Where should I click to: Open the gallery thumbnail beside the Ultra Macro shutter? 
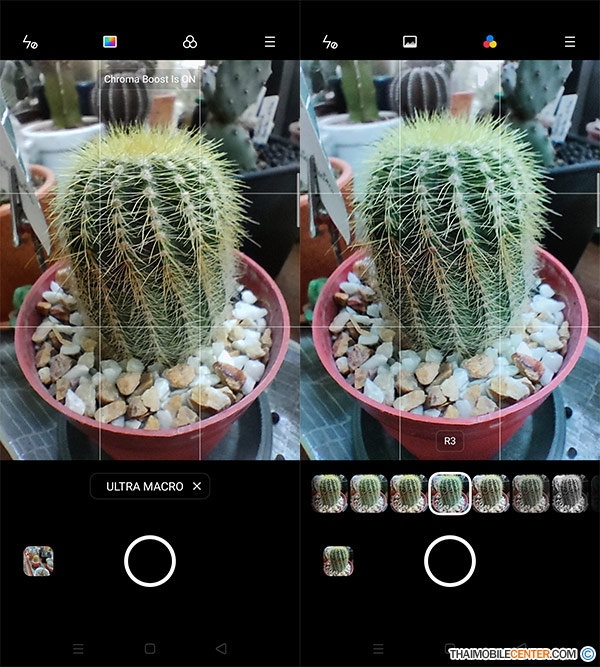point(38,560)
